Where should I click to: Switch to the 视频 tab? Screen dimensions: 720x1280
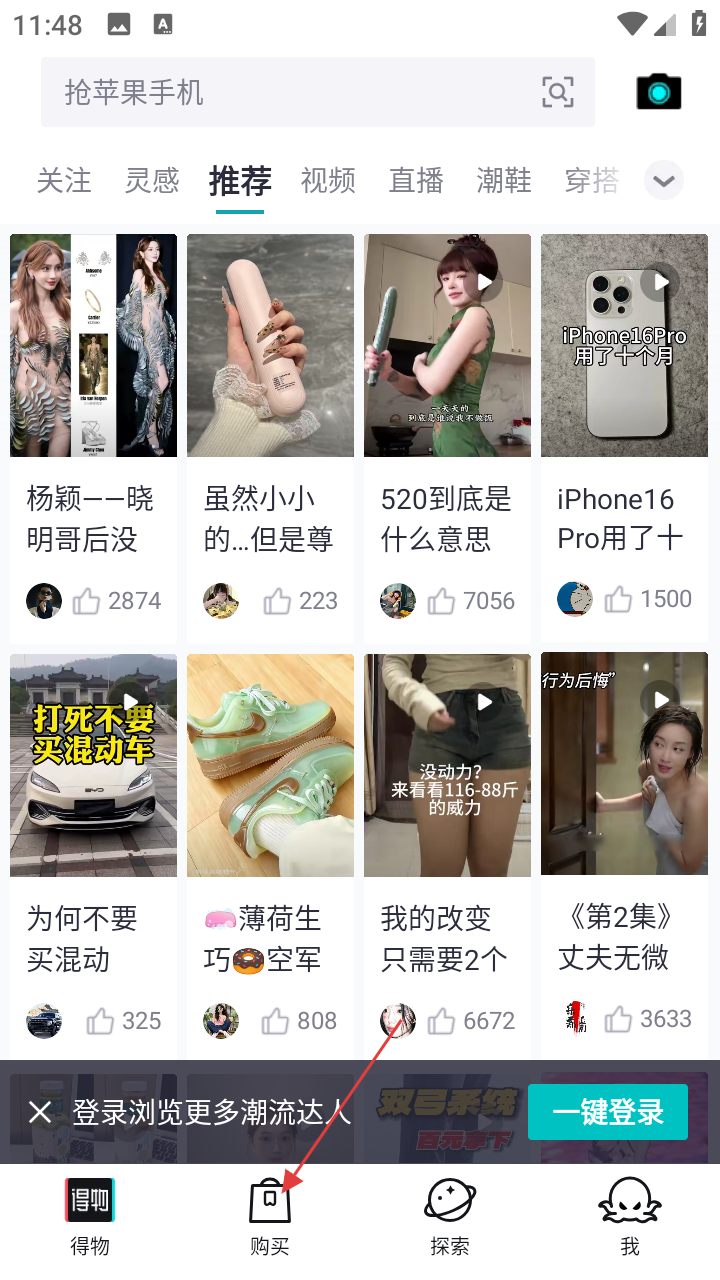(328, 181)
